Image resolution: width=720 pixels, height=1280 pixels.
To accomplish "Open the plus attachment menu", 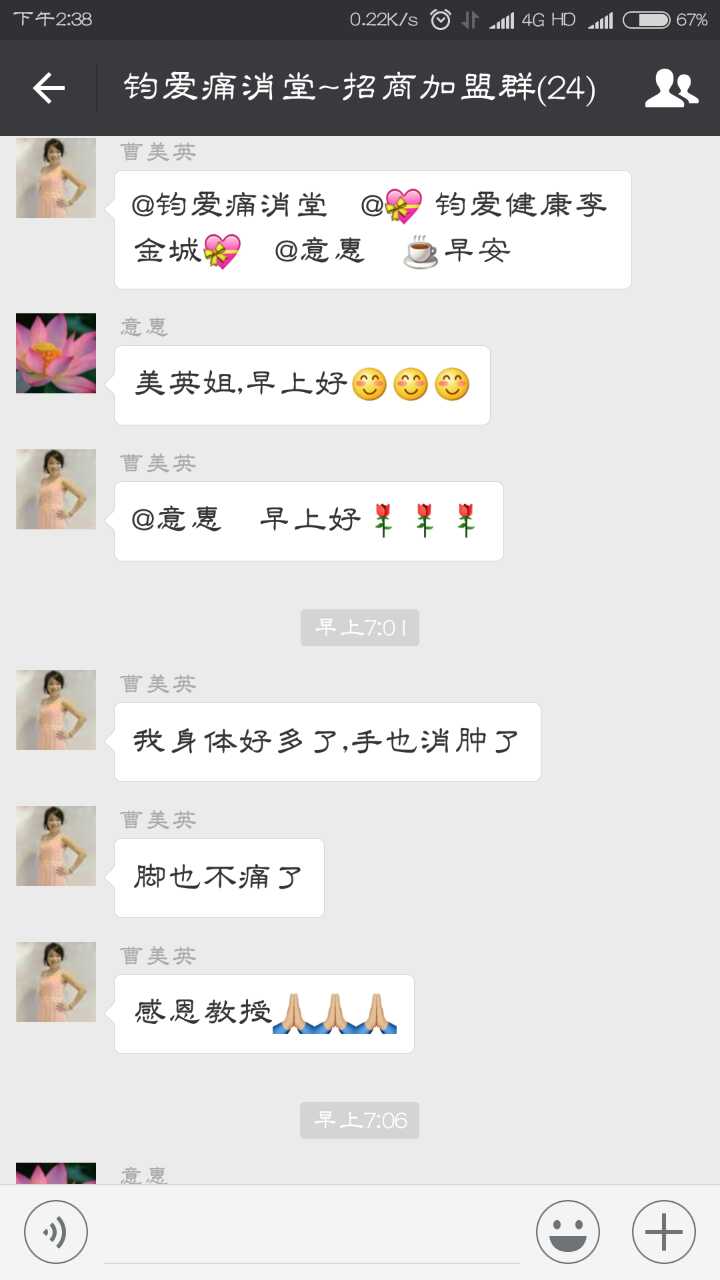I will tap(664, 1232).
